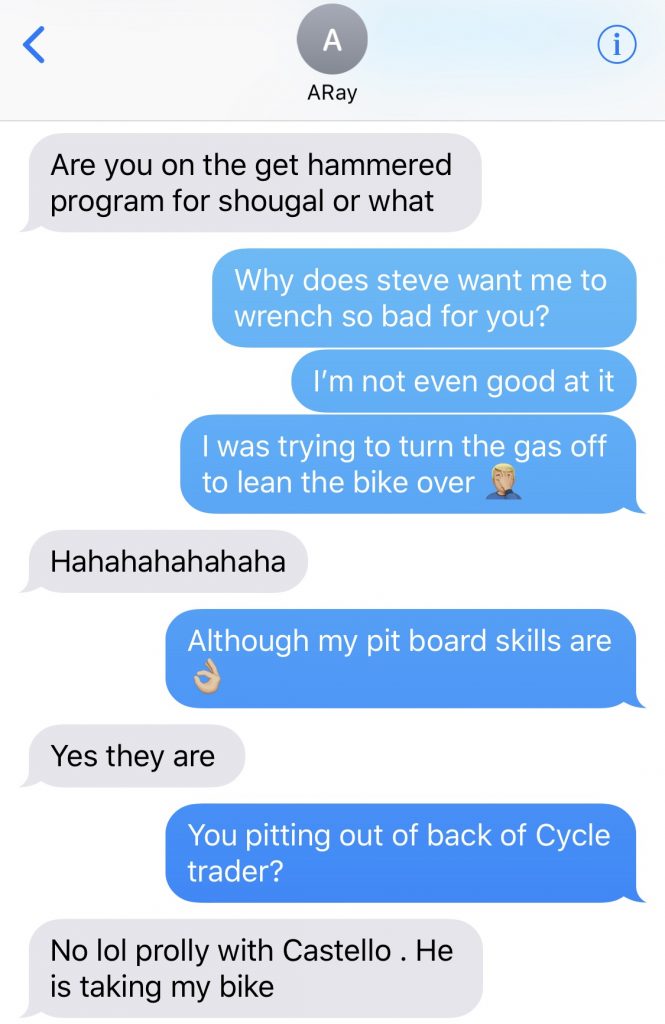Open the conversation info button
The width and height of the screenshot is (665, 1024).
tap(616, 45)
